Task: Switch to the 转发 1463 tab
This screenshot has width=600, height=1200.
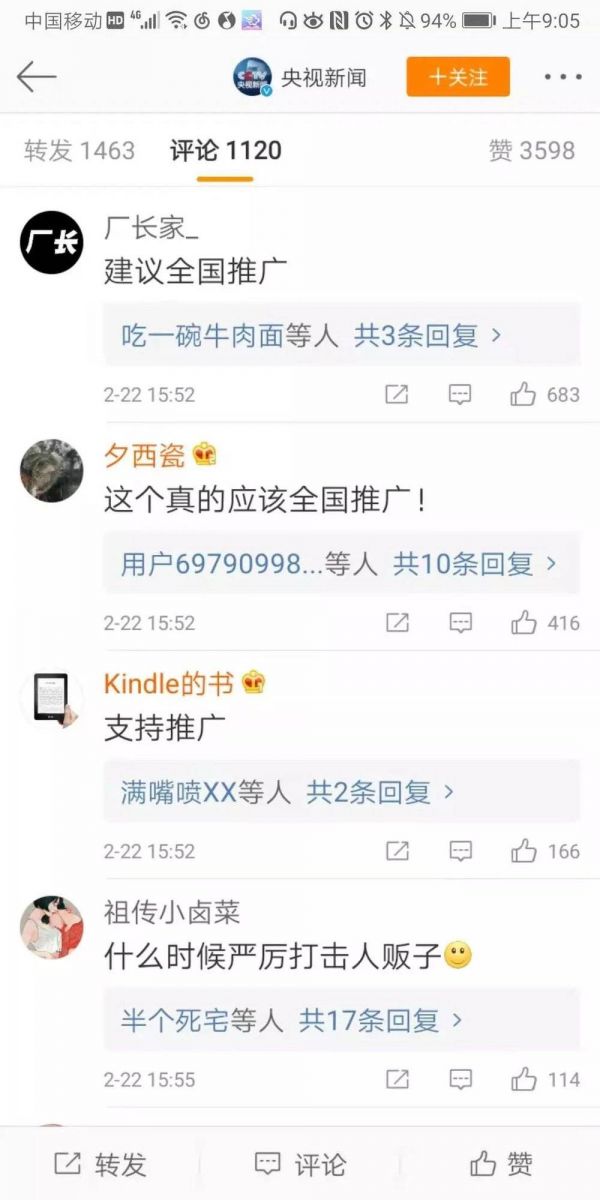Action: 79,151
